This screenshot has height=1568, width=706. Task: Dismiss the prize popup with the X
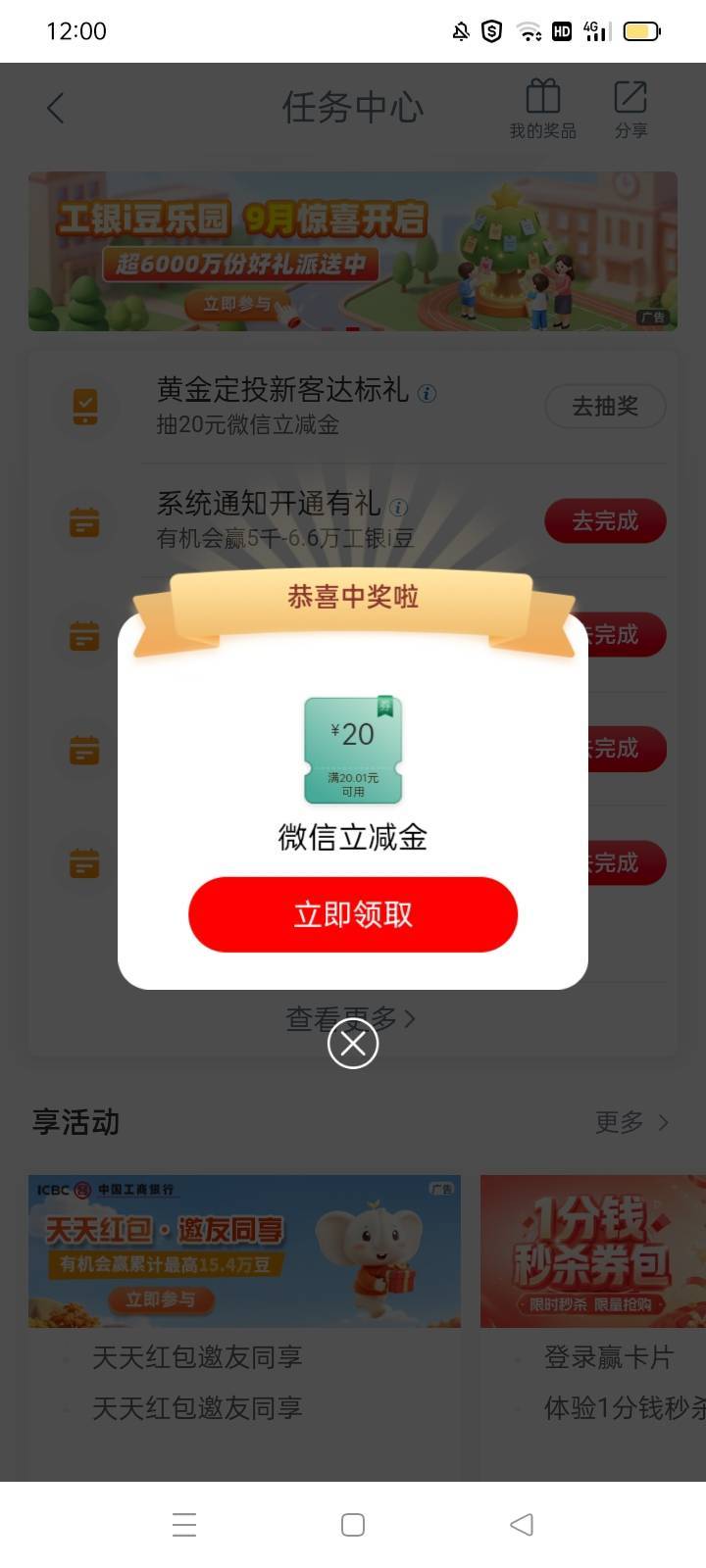353,1044
